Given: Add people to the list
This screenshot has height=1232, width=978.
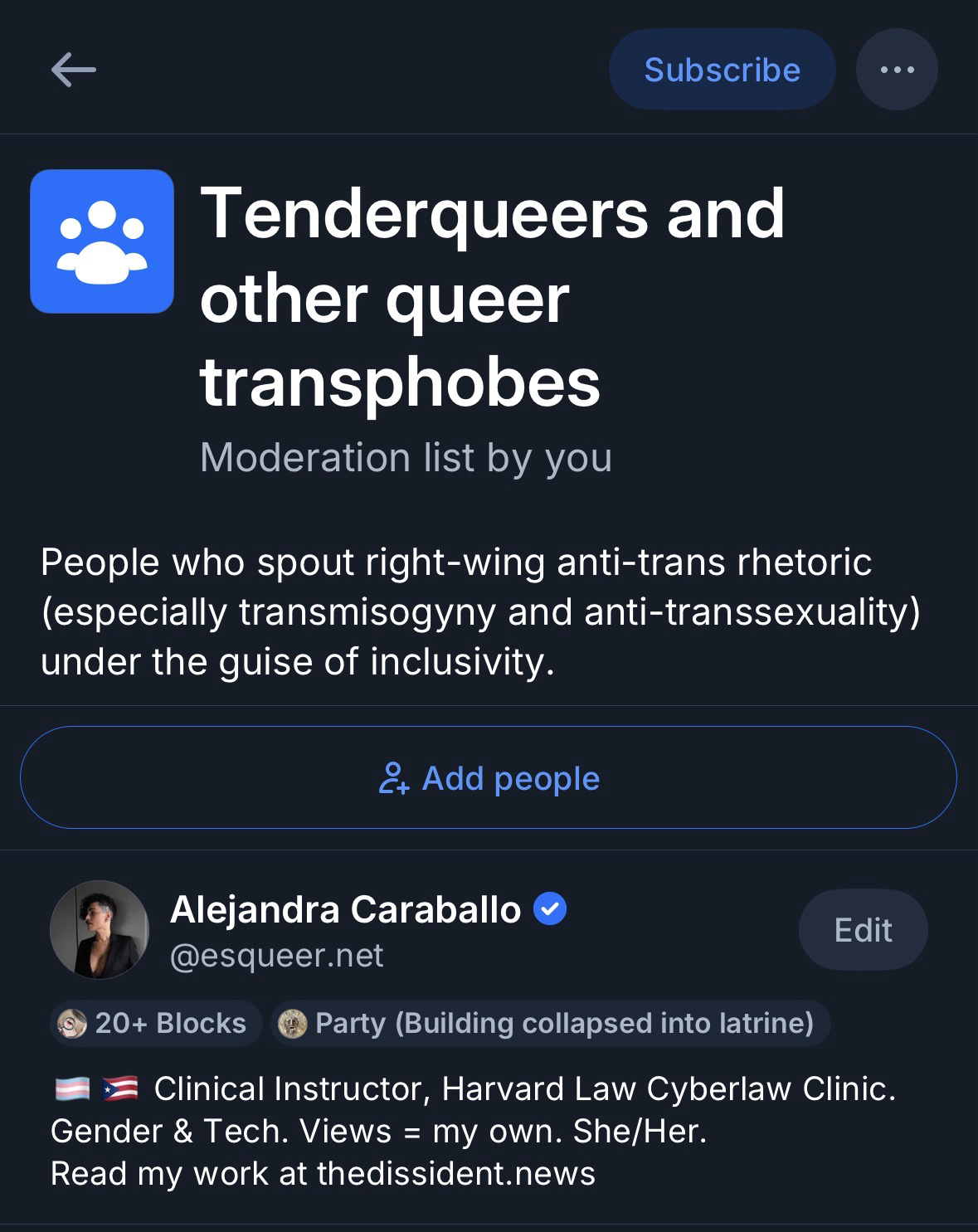Looking at the screenshot, I should click(x=489, y=778).
